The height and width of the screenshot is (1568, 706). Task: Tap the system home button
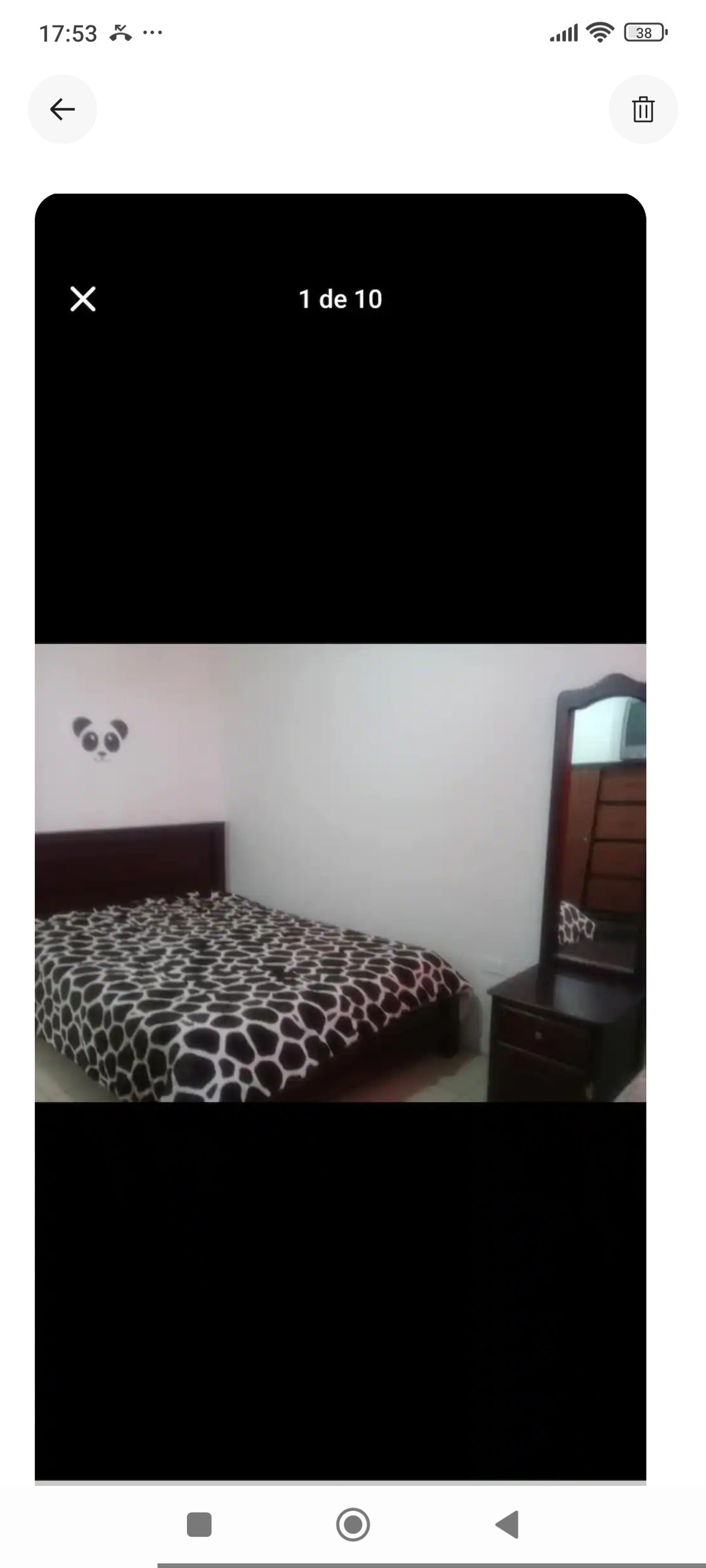pyautogui.click(x=353, y=1525)
